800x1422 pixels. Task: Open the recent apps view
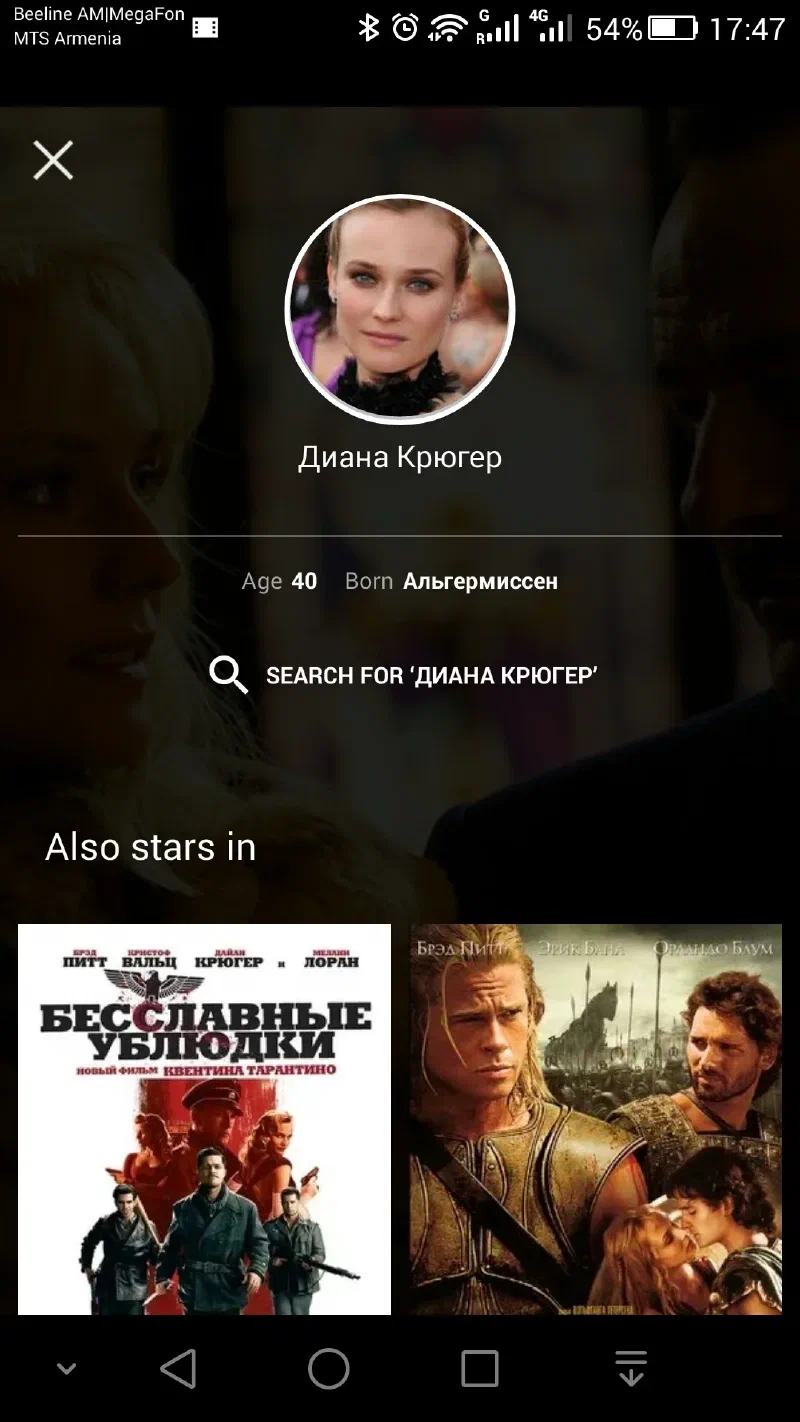click(479, 1369)
